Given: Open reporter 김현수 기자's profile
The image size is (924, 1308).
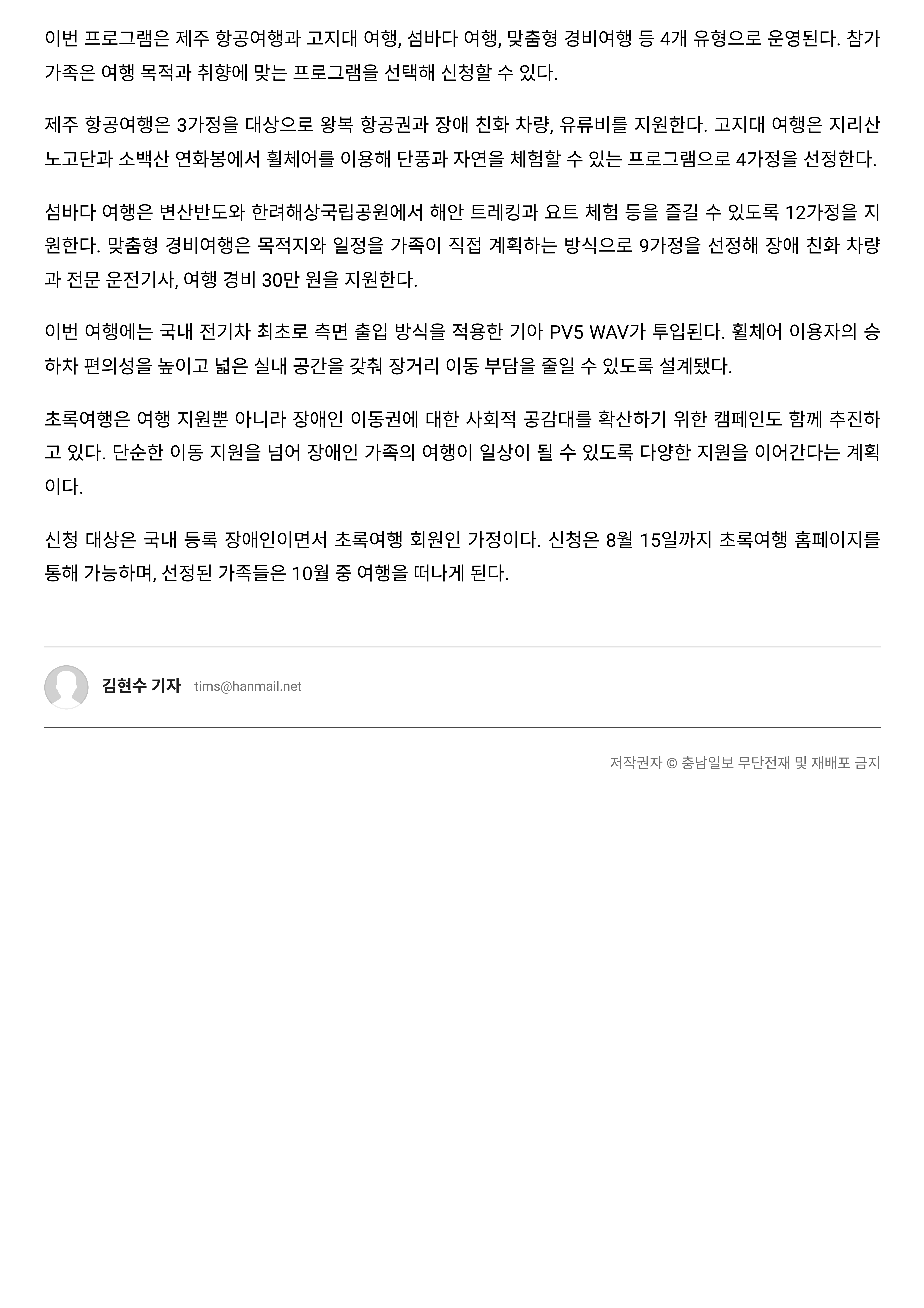Looking at the screenshot, I should coord(141,686).
